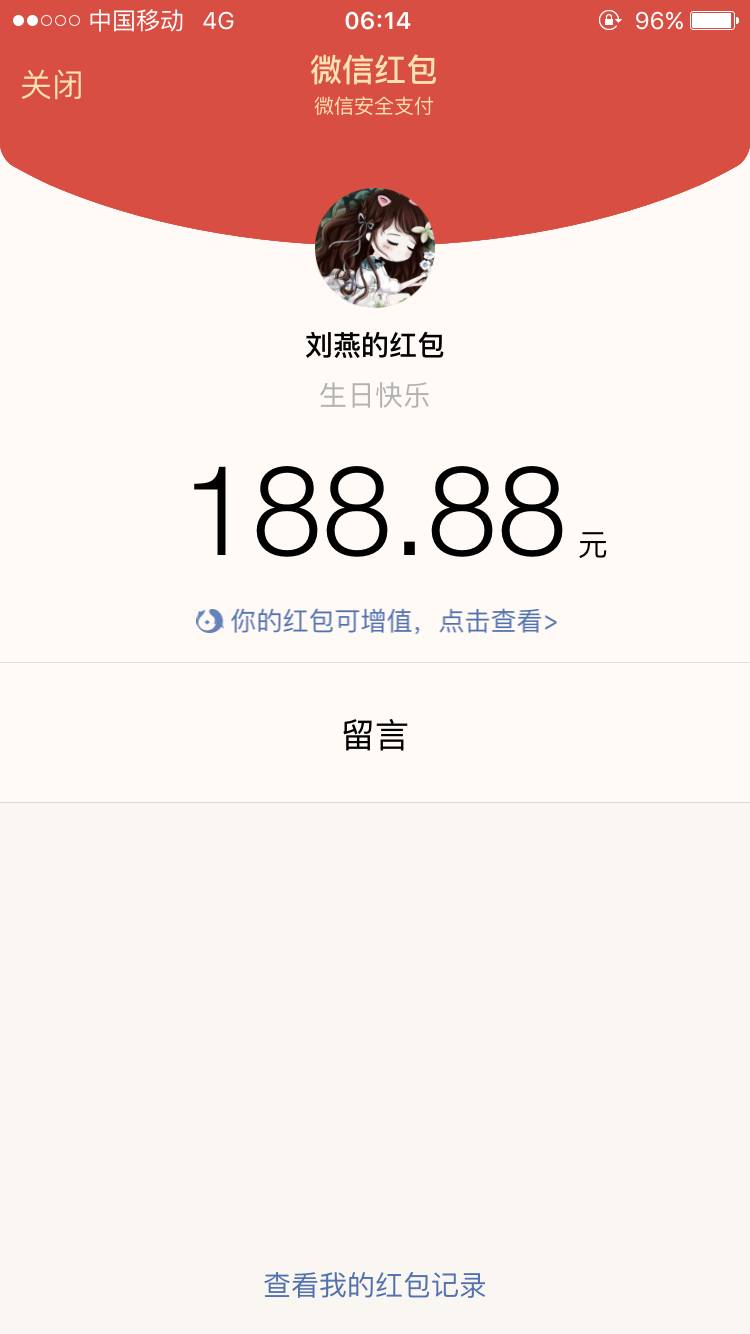Open 查看我的红包记录 link
This screenshot has height=1334, width=750.
(375, 1285)
